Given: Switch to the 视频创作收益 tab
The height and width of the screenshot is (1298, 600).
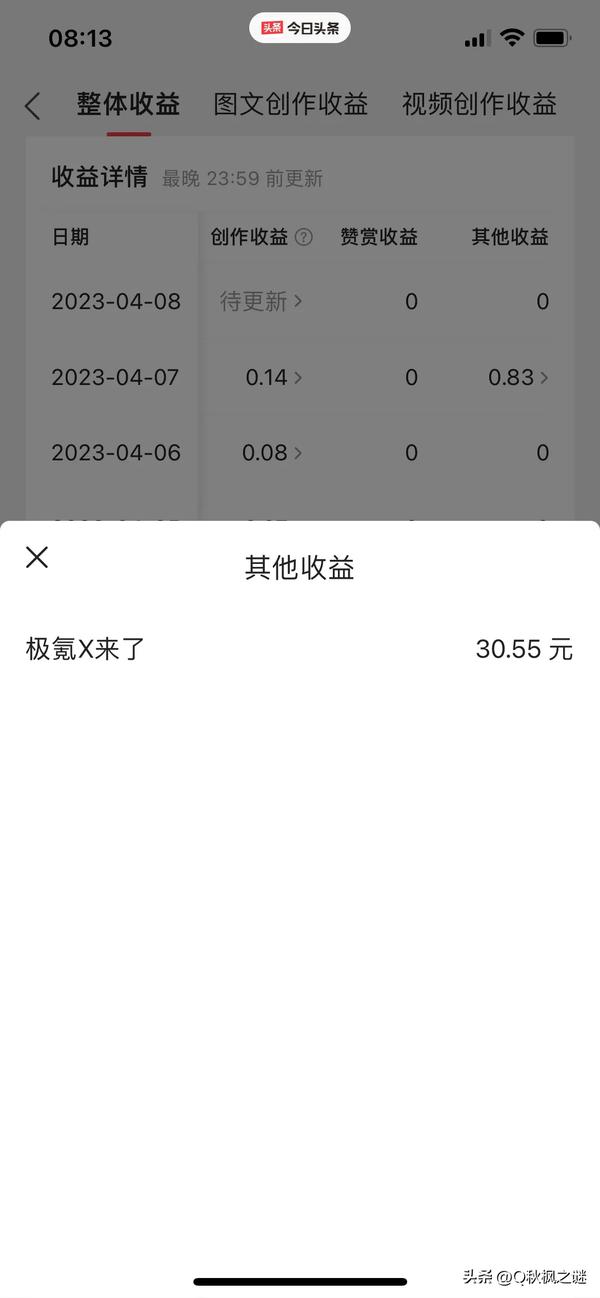Looking at the screenshot, I should (479, 104).
